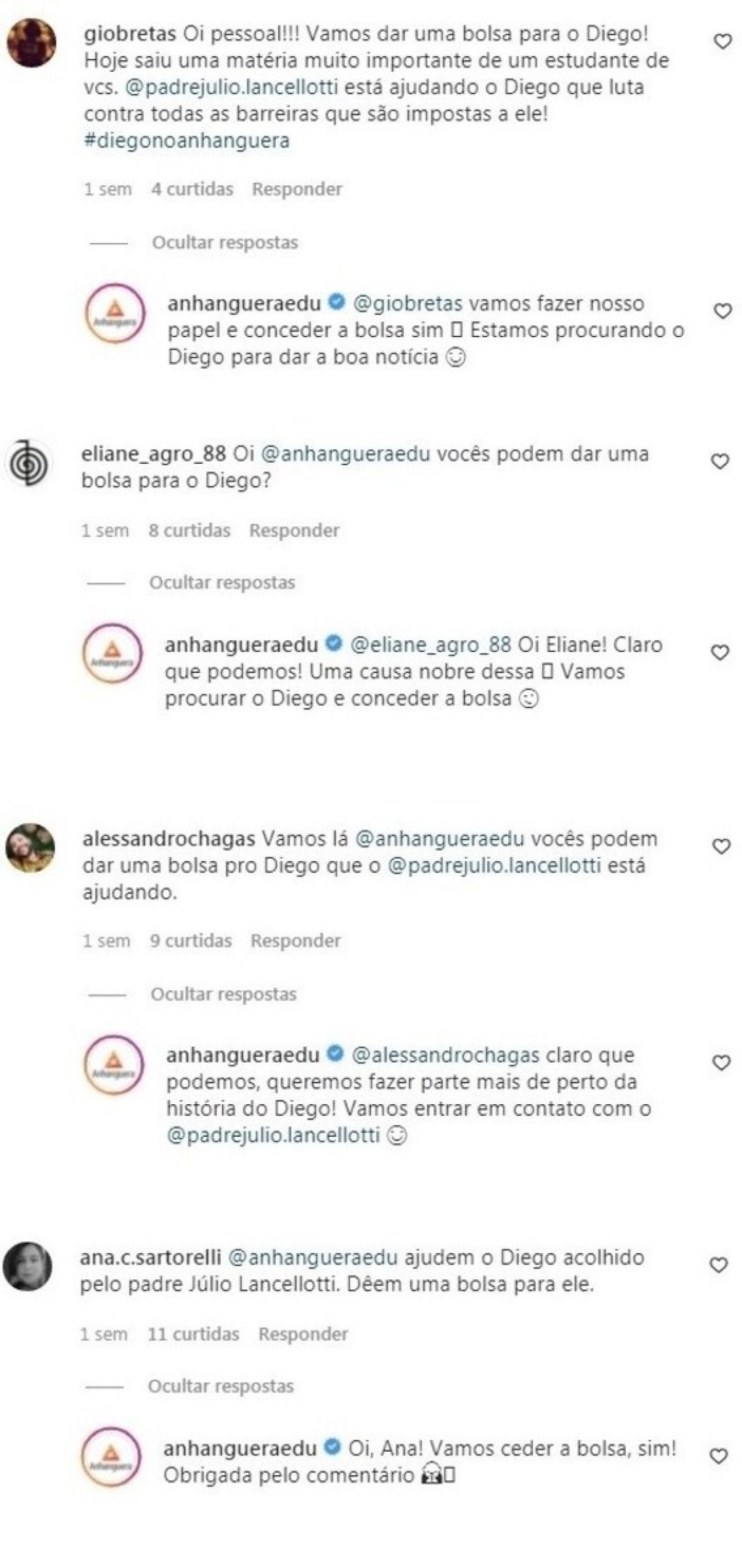Like the comment by eliane_agro_88
The image size is (742, 1568).
[719, 462]
